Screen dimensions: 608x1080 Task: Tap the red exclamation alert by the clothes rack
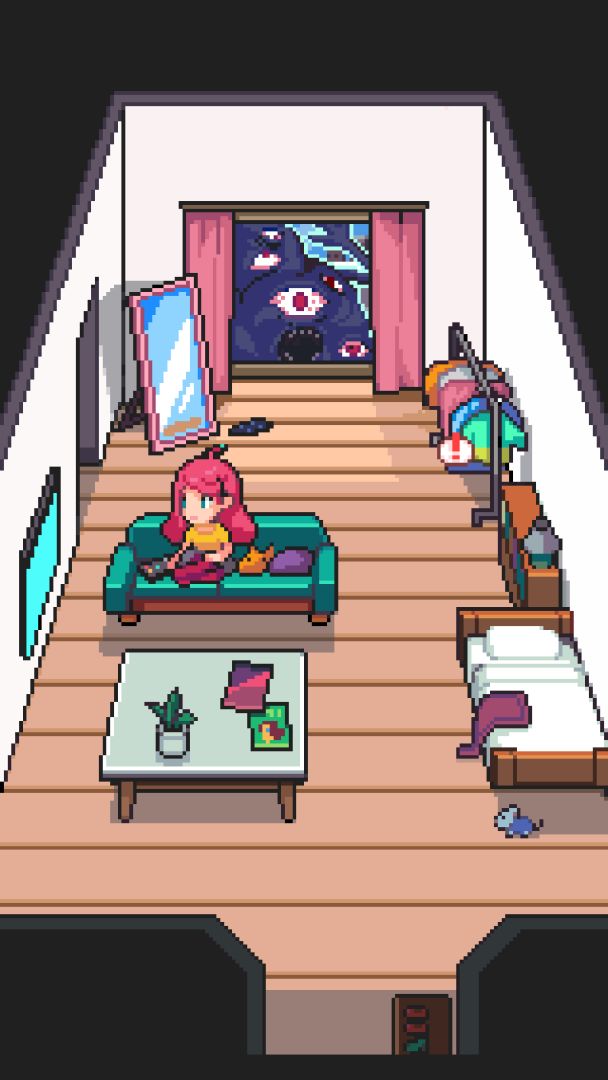pyautogui.click(x=455, y=448)
